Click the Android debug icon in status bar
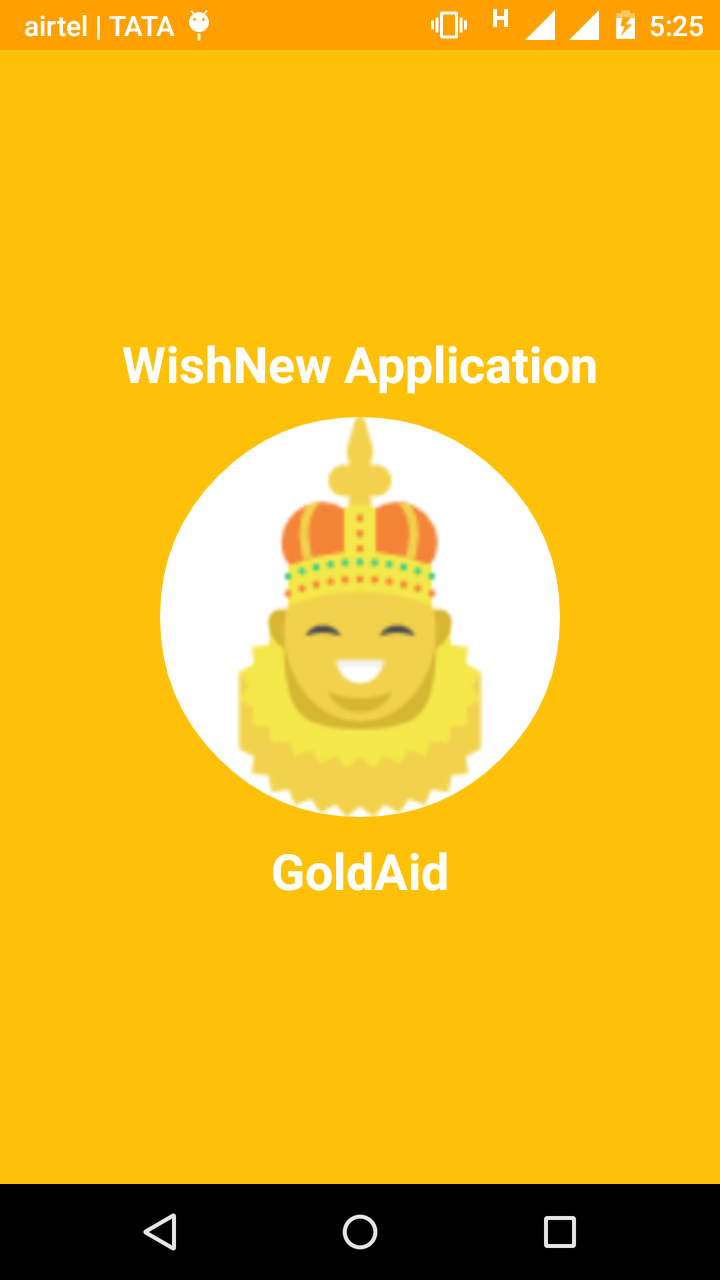Image resolution: width=720 pixels, height=1280 pixels. [x=199, y=25]
